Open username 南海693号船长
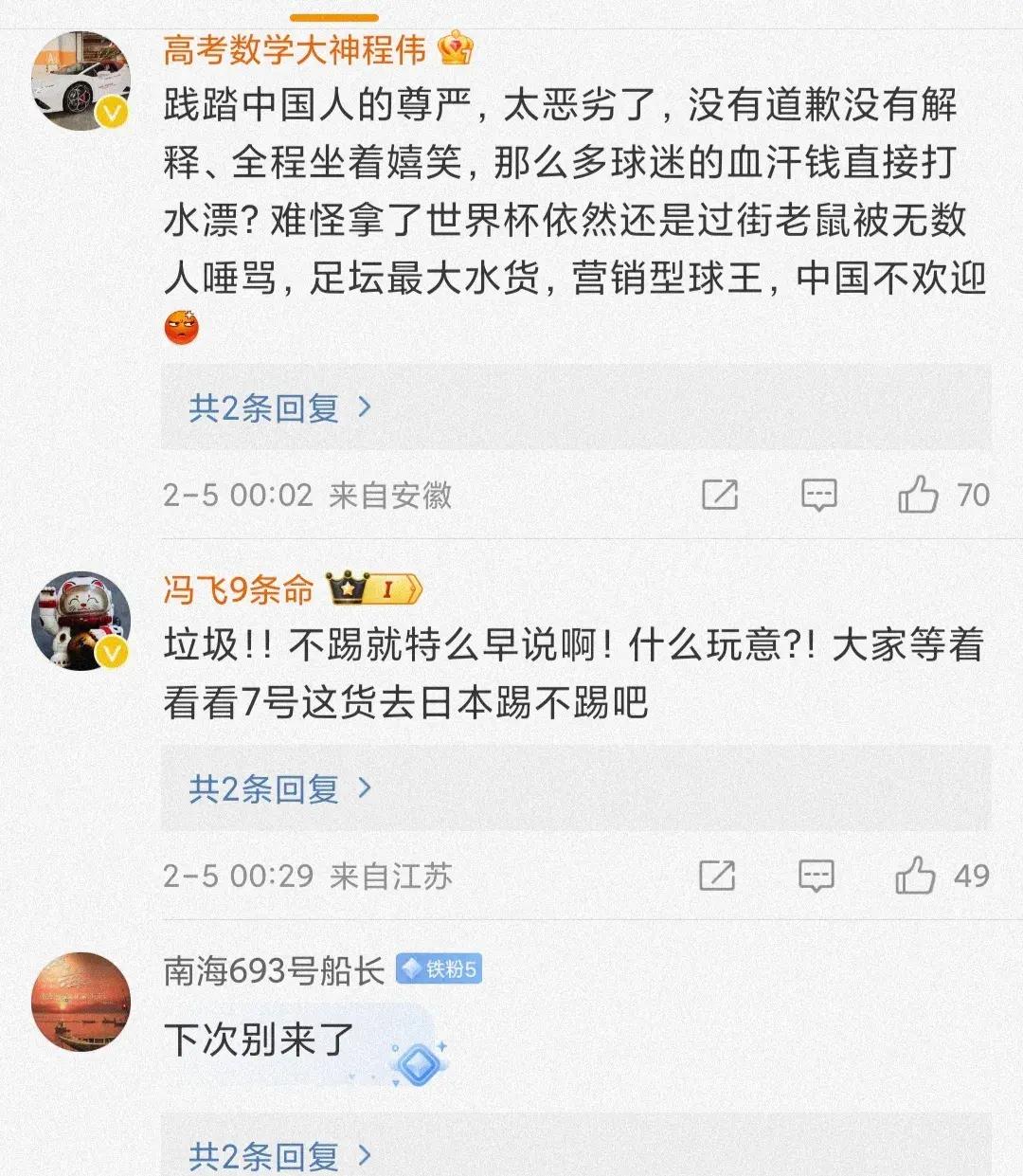 (x=274, y=969)
